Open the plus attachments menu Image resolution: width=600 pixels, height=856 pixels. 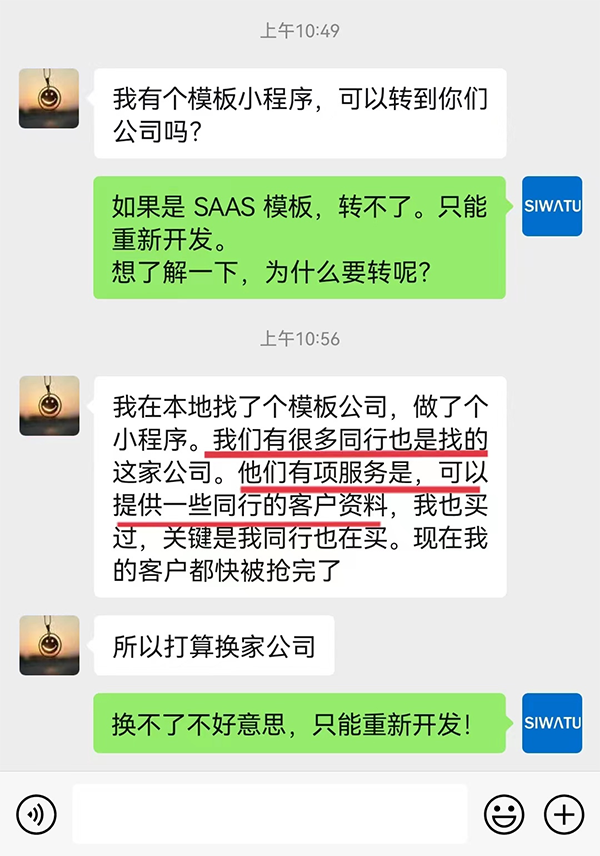pyautogui.click(x=564, y=814)
